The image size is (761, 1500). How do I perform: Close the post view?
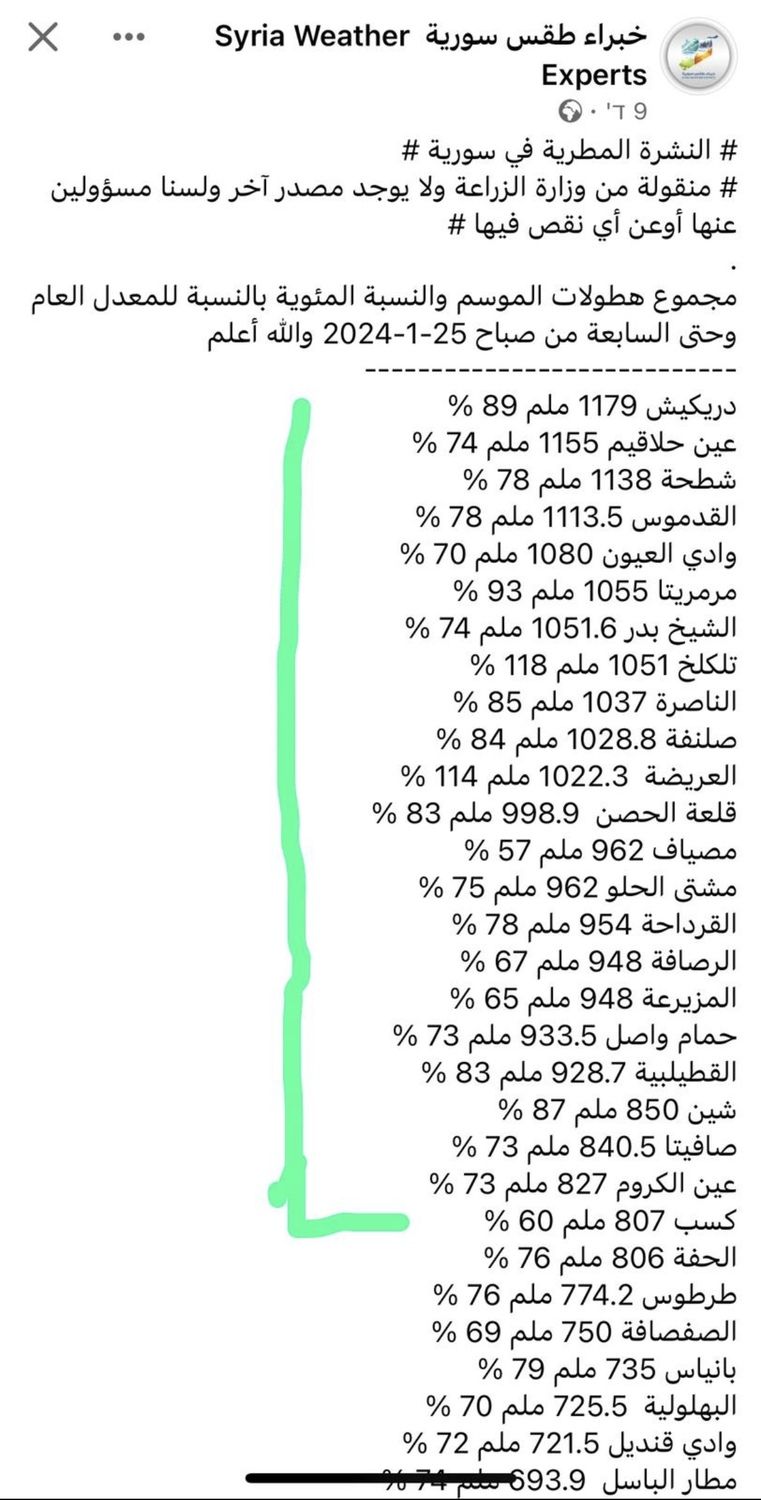(x=43, y=38)
